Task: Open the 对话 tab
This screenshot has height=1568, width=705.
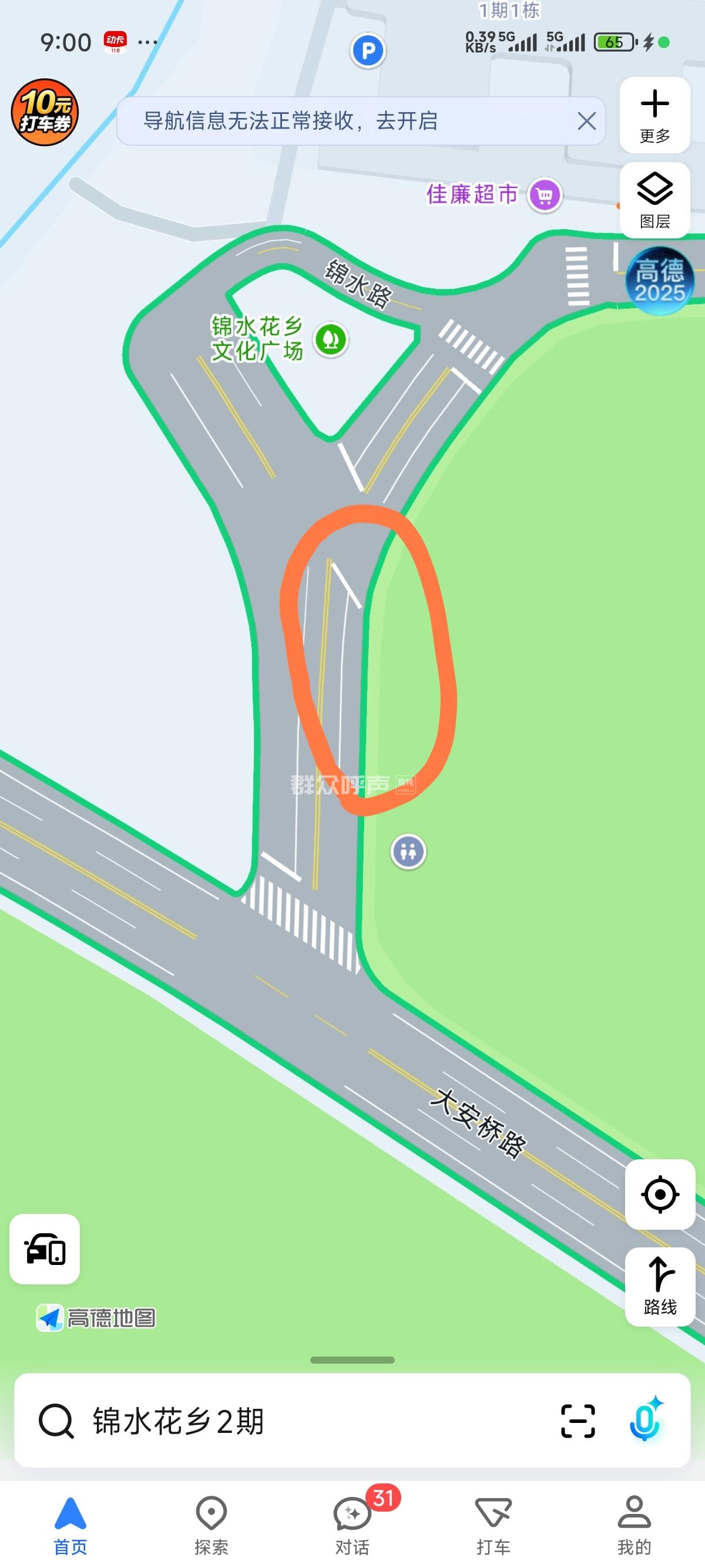Action: pyautogui.click(x=352, y=1525)
